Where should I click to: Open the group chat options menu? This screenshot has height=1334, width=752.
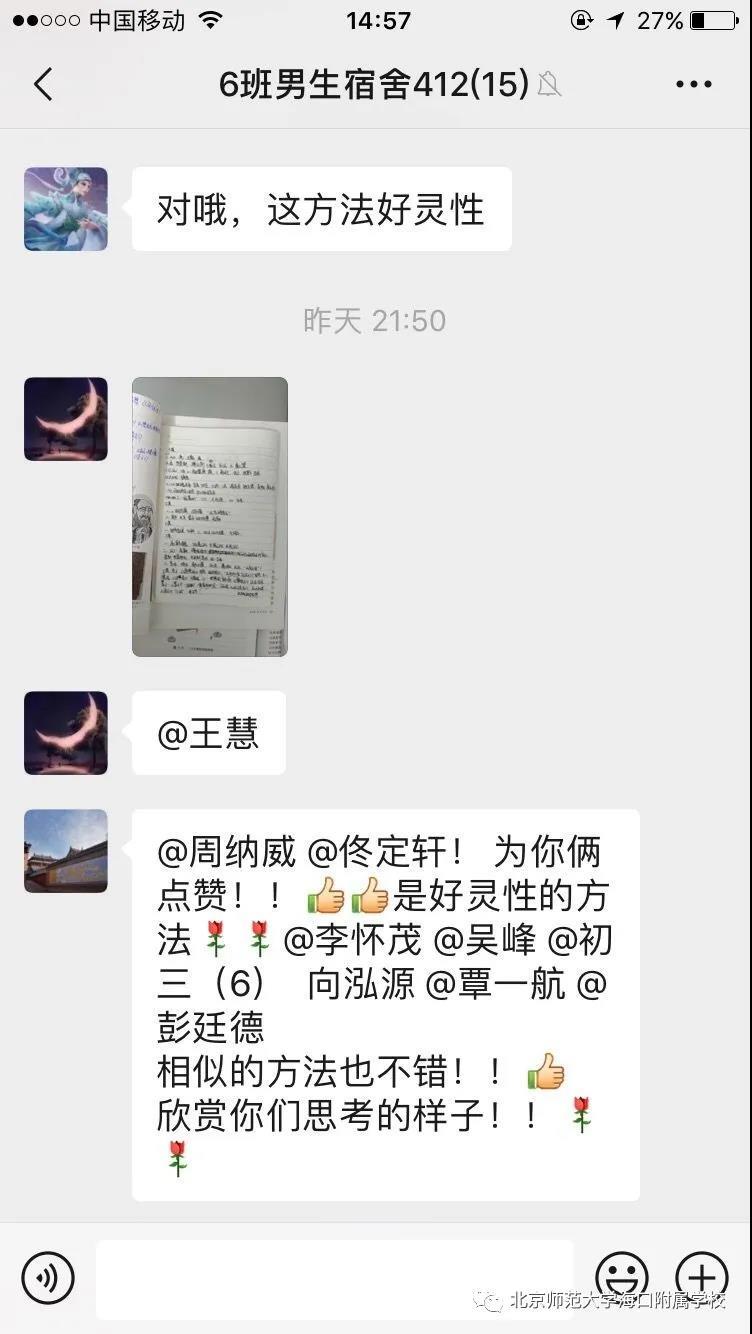click(x=693, y=85)
